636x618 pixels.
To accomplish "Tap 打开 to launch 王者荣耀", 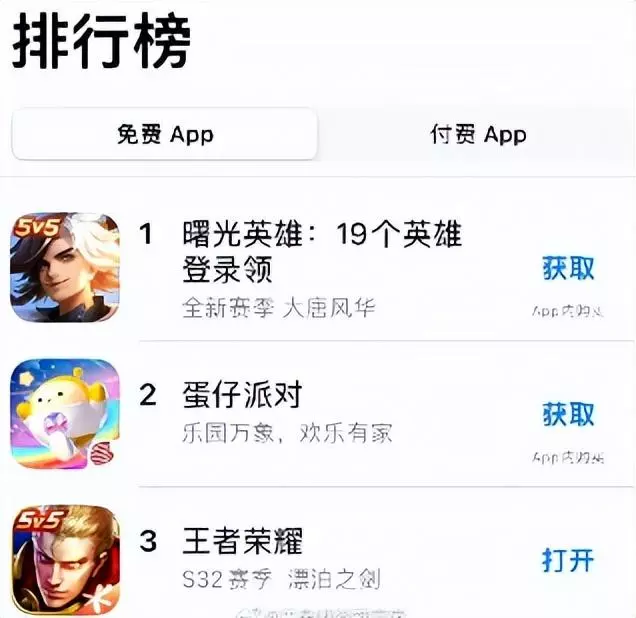I will 568,560.
